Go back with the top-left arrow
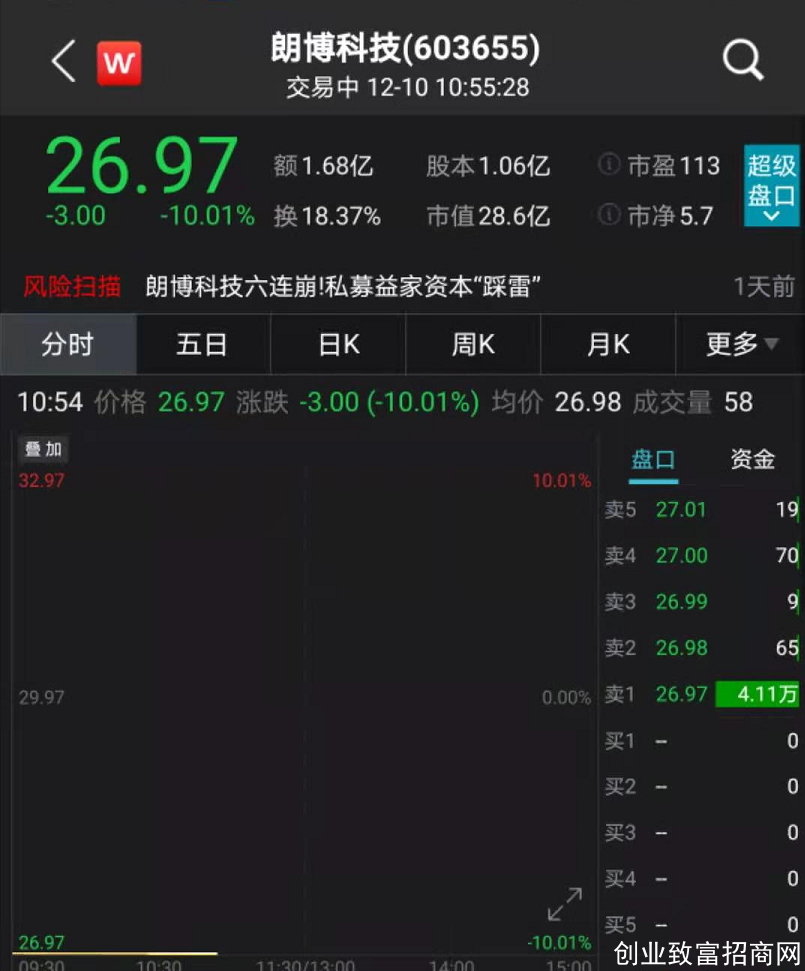This screenshot has height=971, width=805. 63,62
